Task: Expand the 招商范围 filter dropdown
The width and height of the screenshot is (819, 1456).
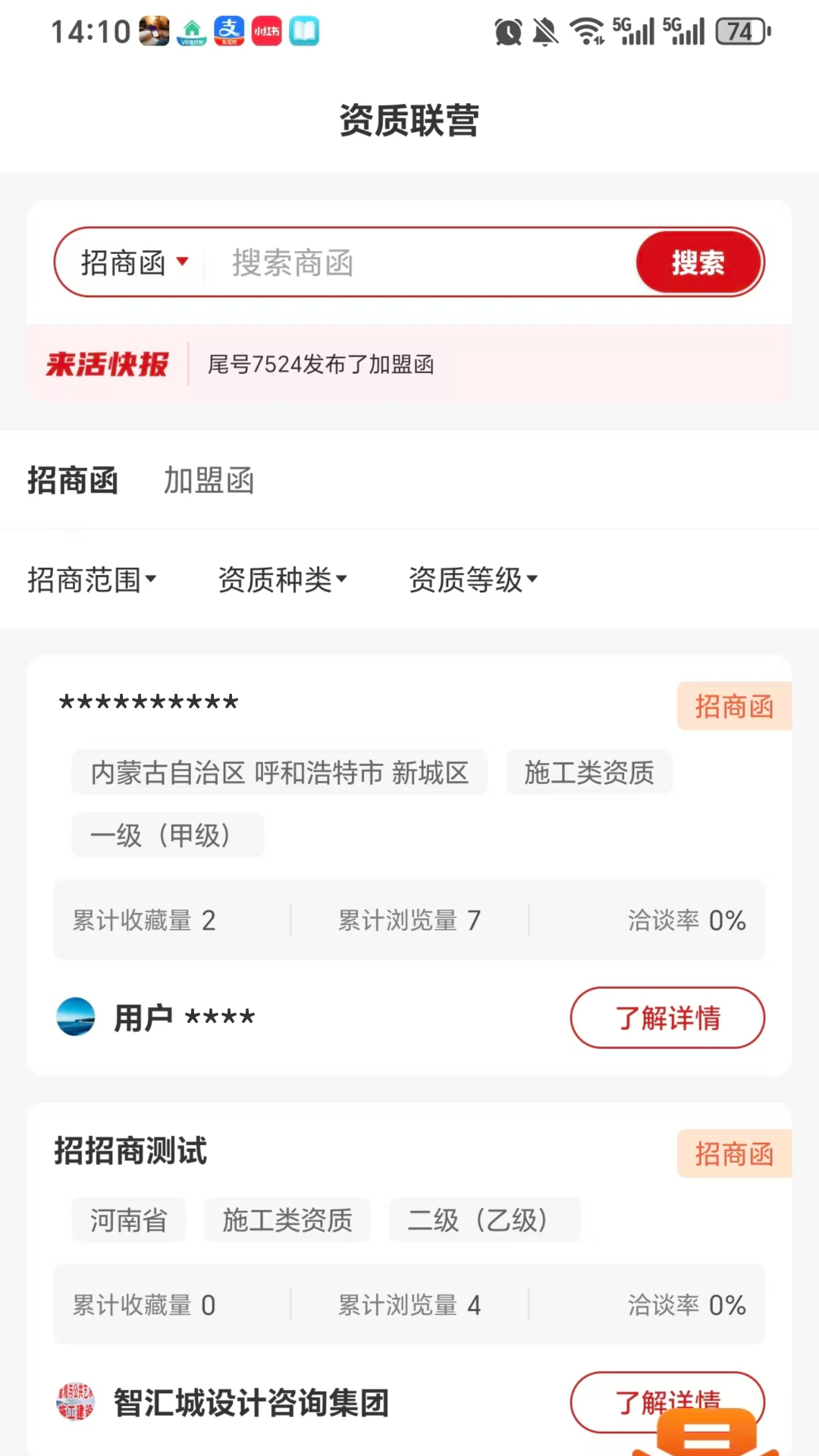Action: coord(93,579)
